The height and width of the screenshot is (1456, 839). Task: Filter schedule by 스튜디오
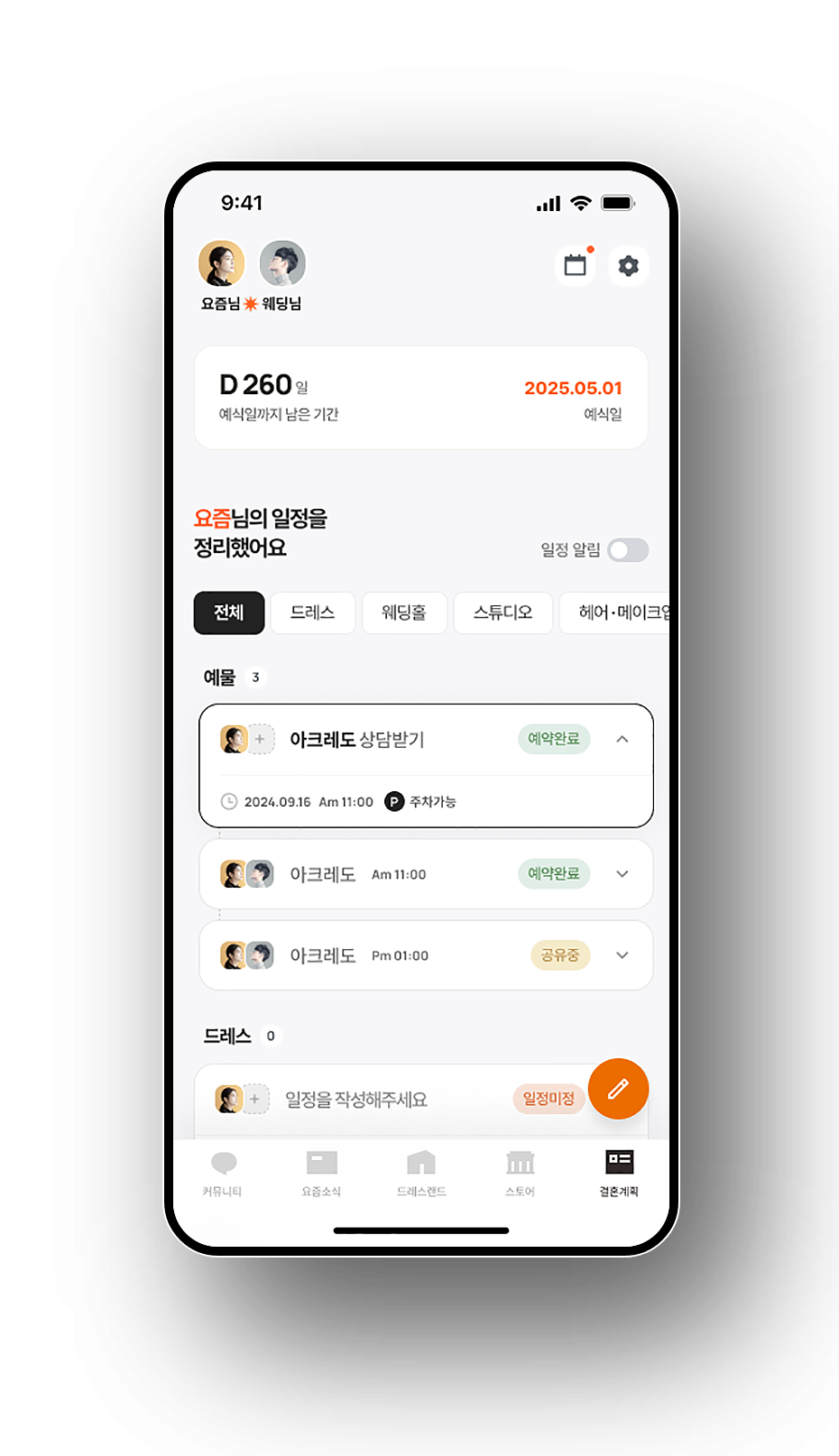502,613
